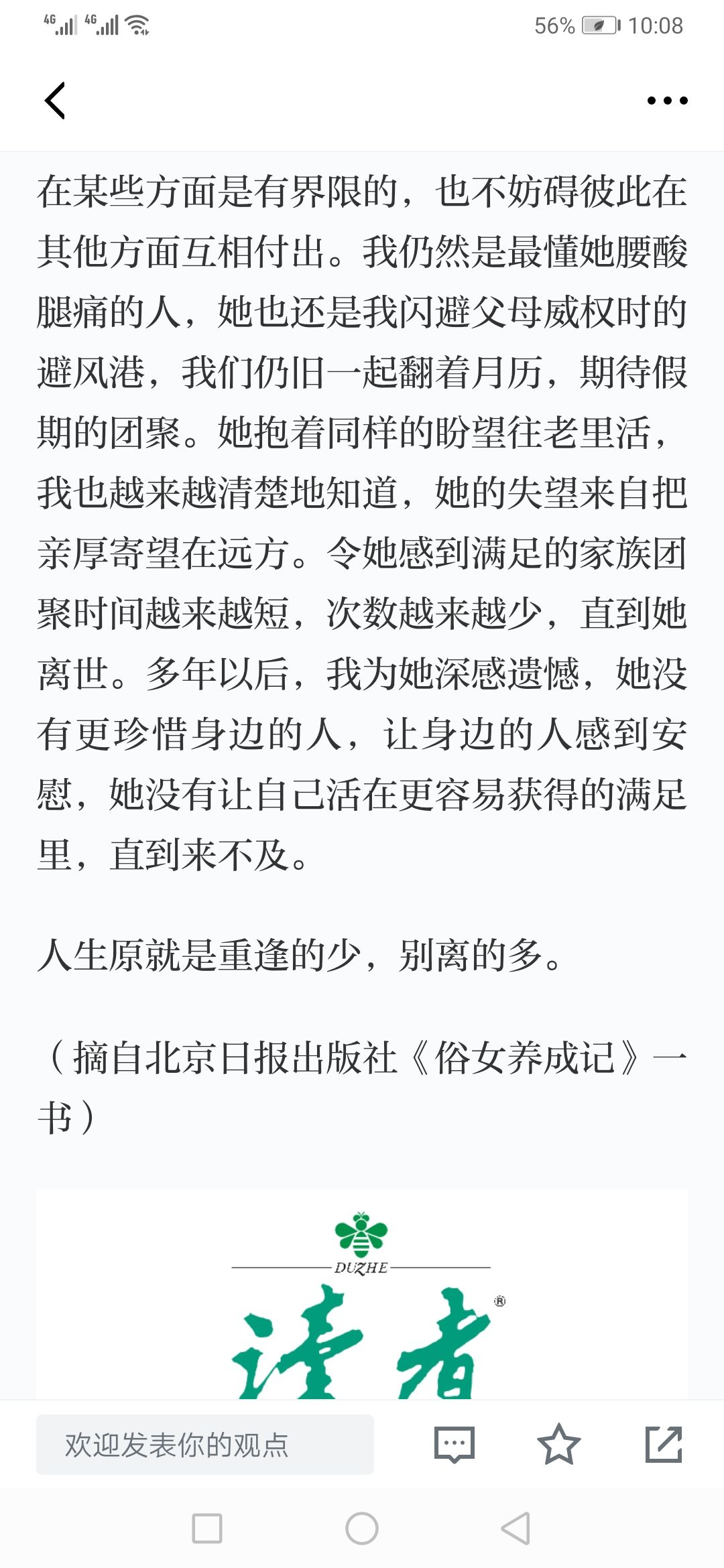Open the 读者 logo image
The height and width of the screenshot is (1568, 724).
tap(362, 1294)
